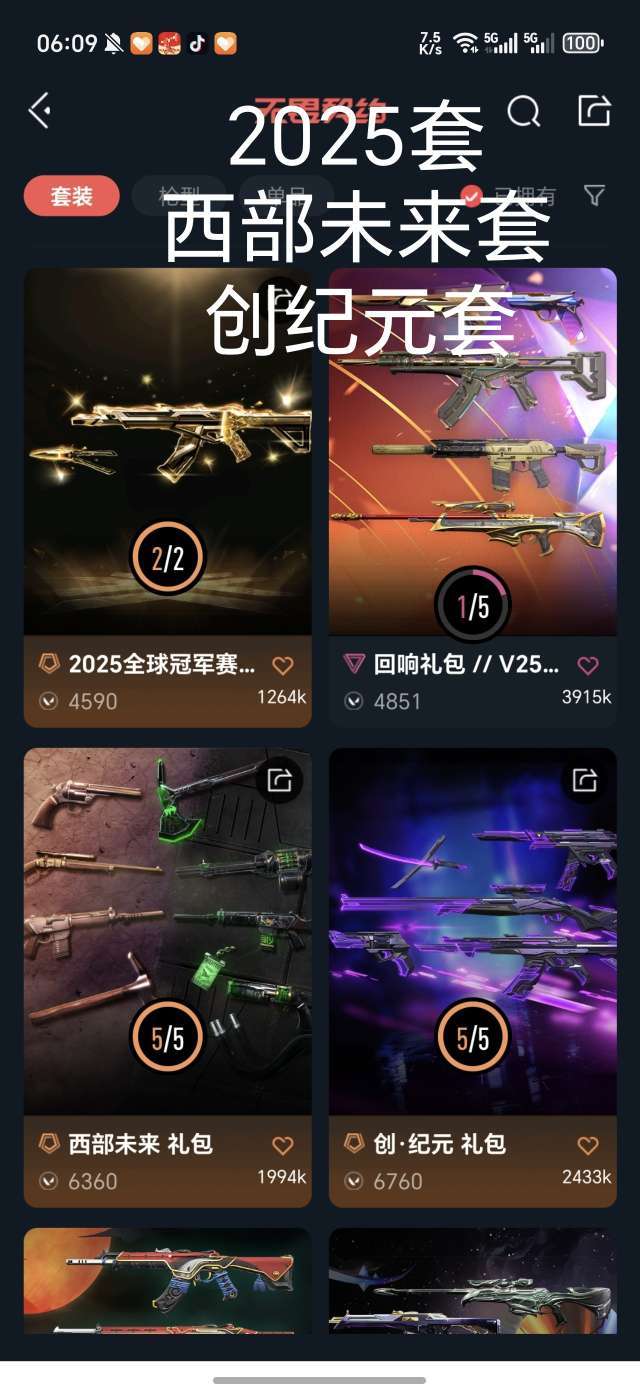The height and width of the screenshot is (1400, 640).
Task: Open the funnel filter options
Action: pos(594,196)
